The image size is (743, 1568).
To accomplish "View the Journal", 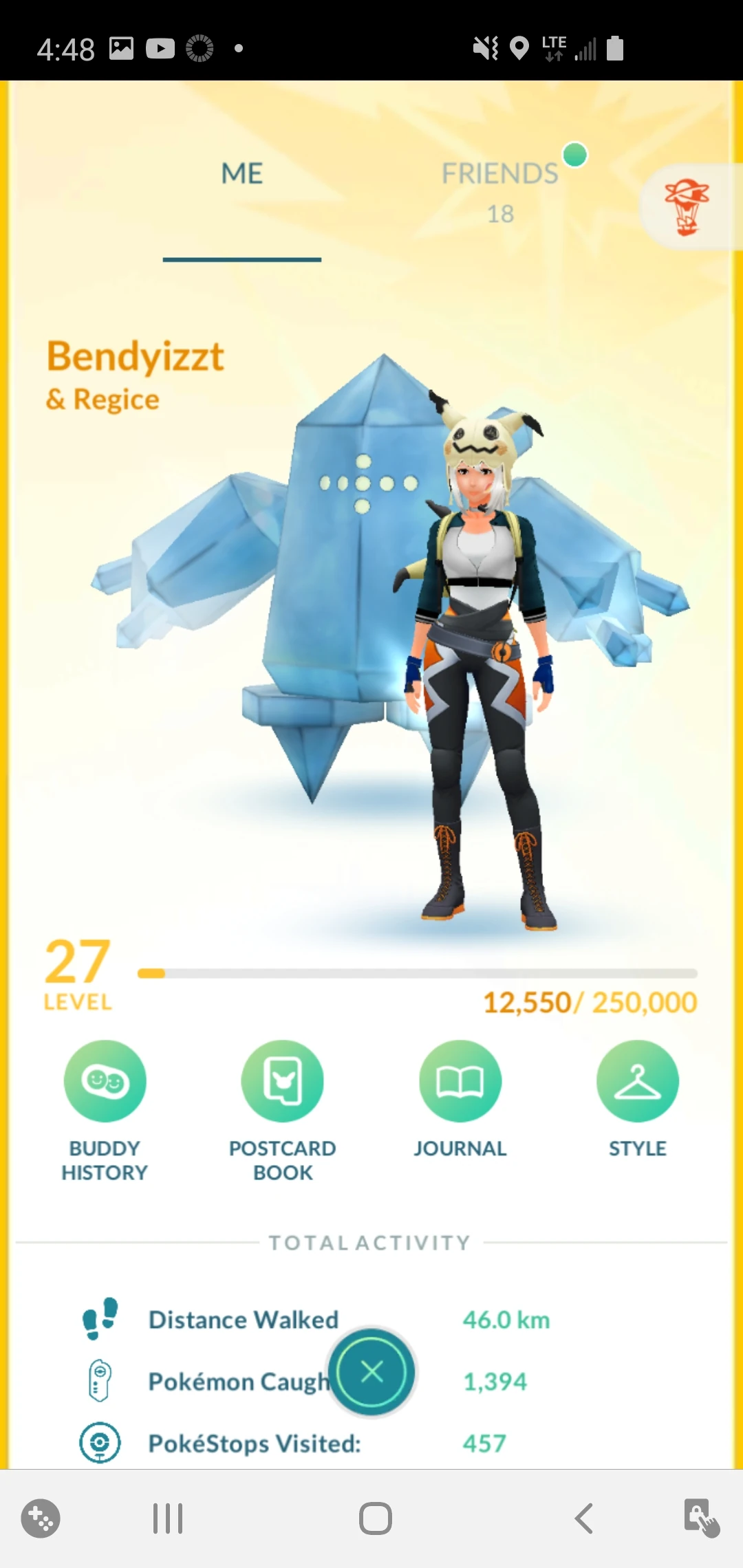I will point(460,1082).
